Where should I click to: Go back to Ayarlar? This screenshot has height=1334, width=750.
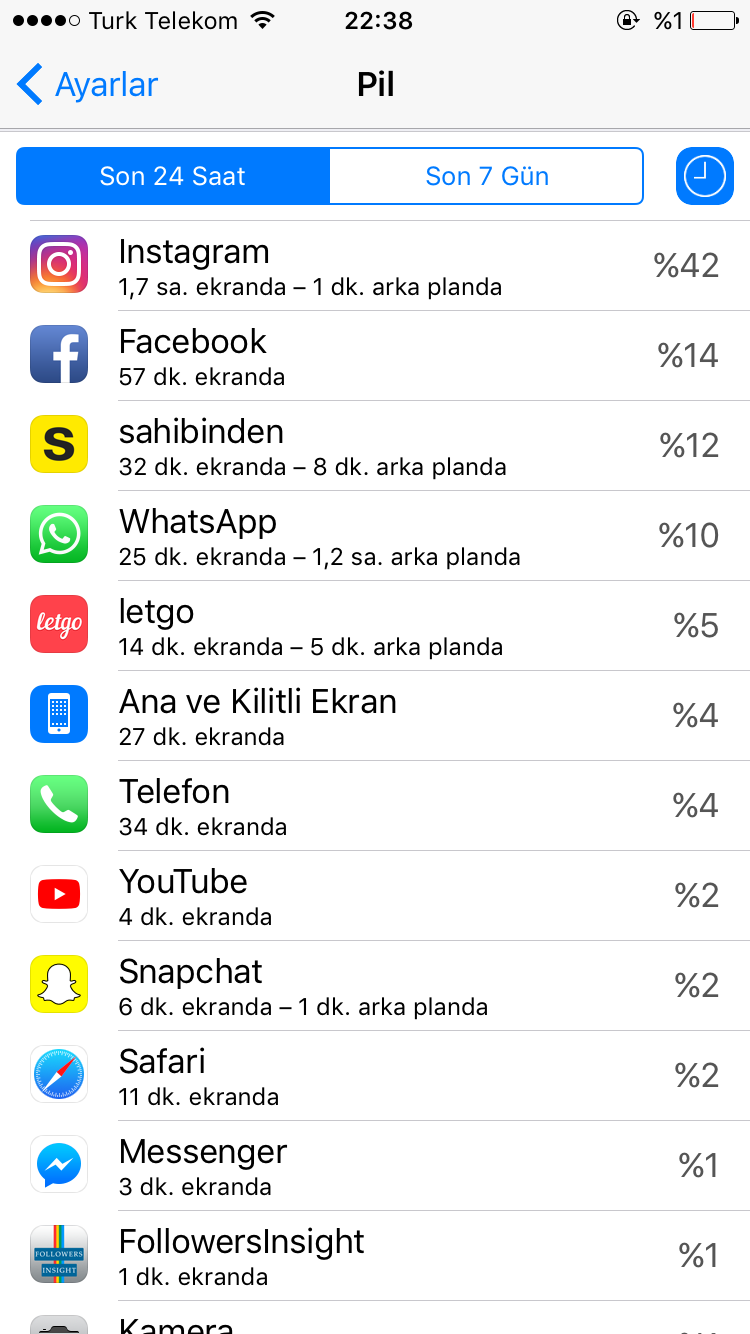88,85
